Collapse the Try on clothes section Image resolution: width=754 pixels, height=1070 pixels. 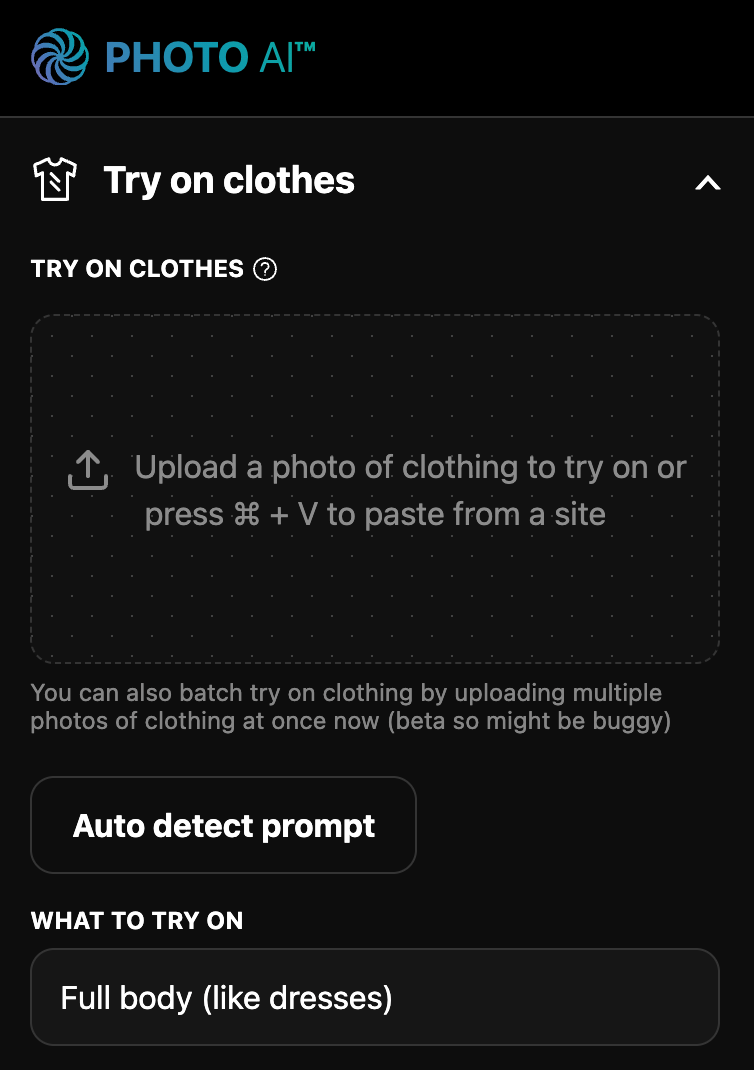(707, 182)
